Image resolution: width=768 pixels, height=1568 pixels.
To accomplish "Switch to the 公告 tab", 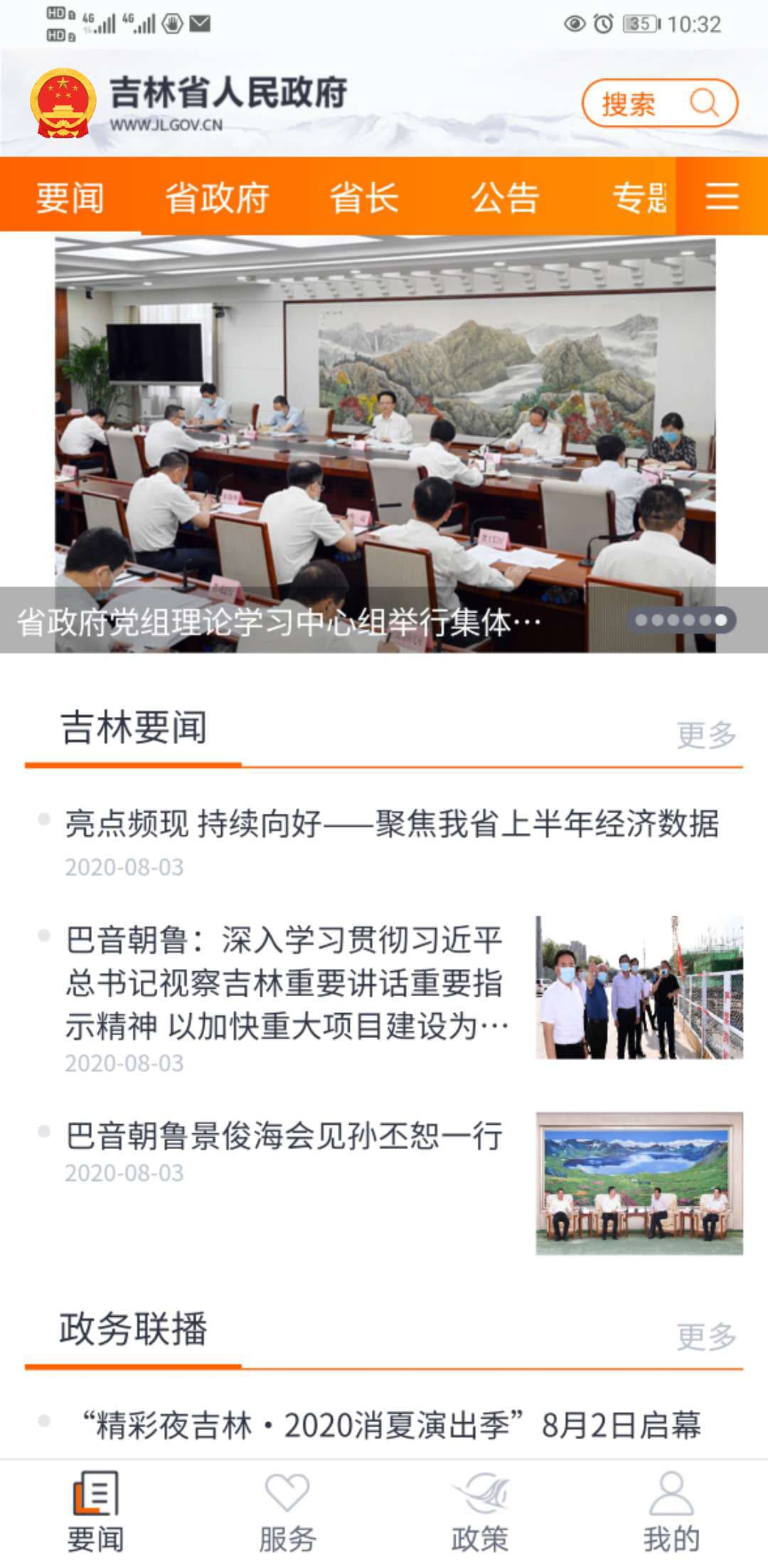I will pos(505,198).
